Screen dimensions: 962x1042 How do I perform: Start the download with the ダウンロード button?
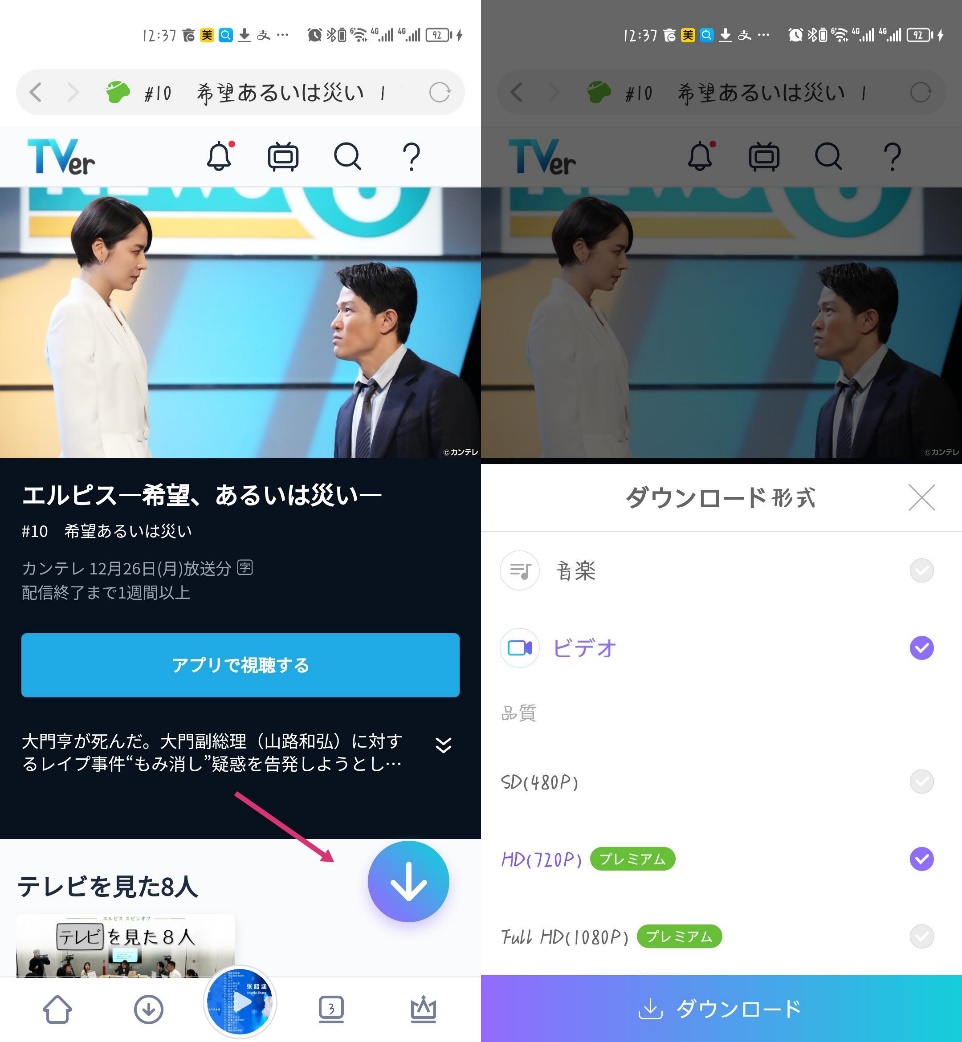(x=721, y=1008)
